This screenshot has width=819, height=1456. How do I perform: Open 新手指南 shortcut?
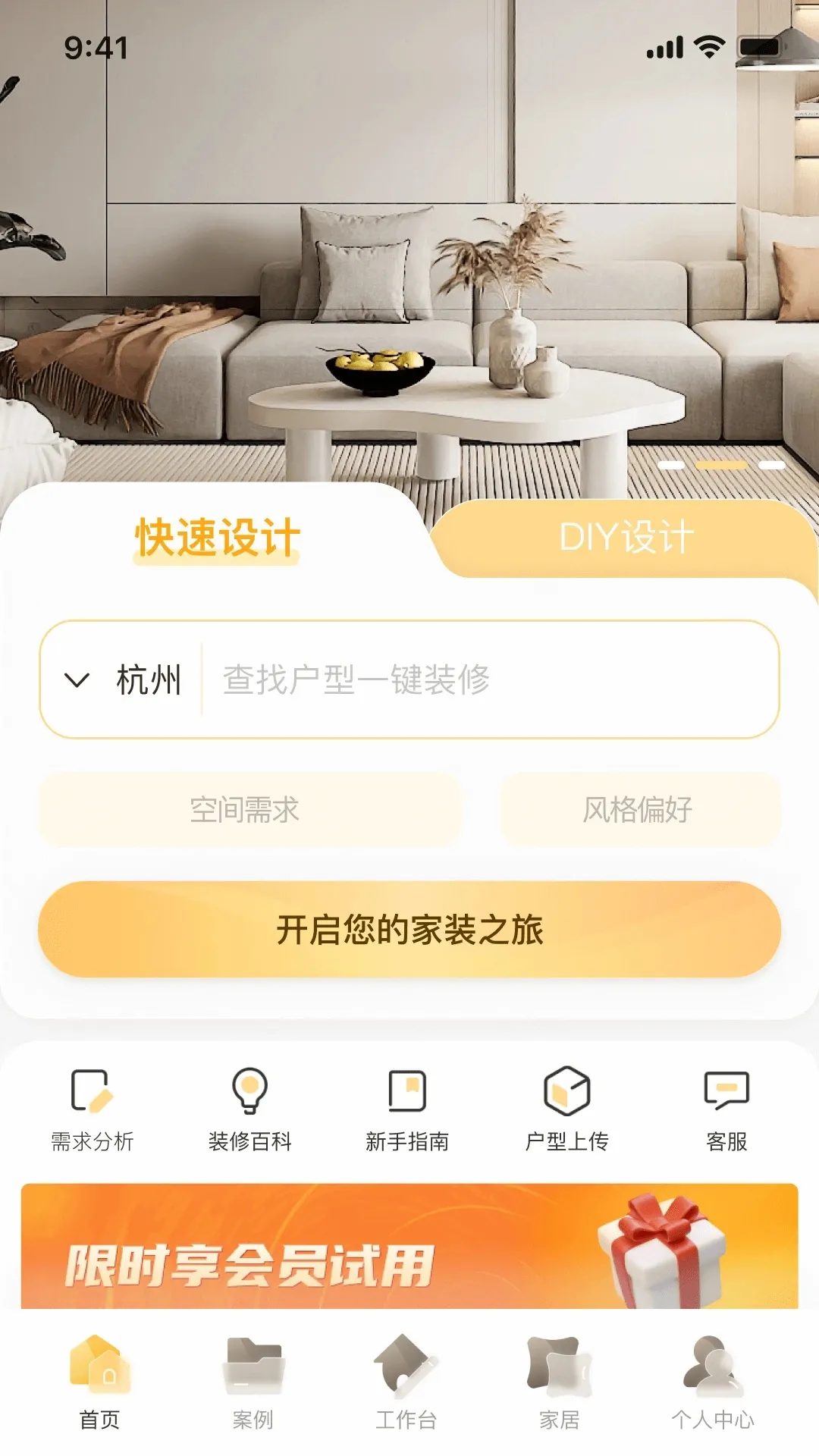[407, 1109]
